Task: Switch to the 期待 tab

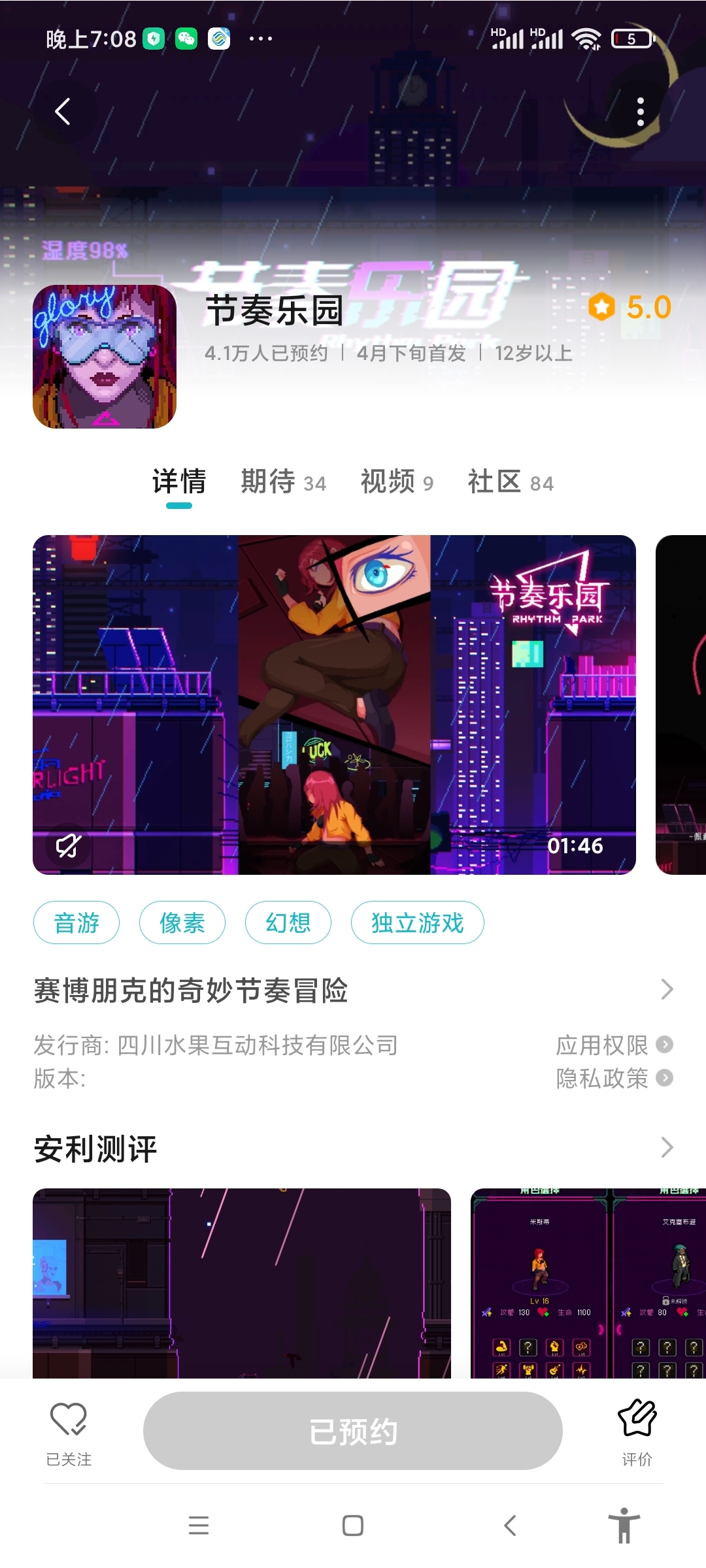Action: coord(282,483)
